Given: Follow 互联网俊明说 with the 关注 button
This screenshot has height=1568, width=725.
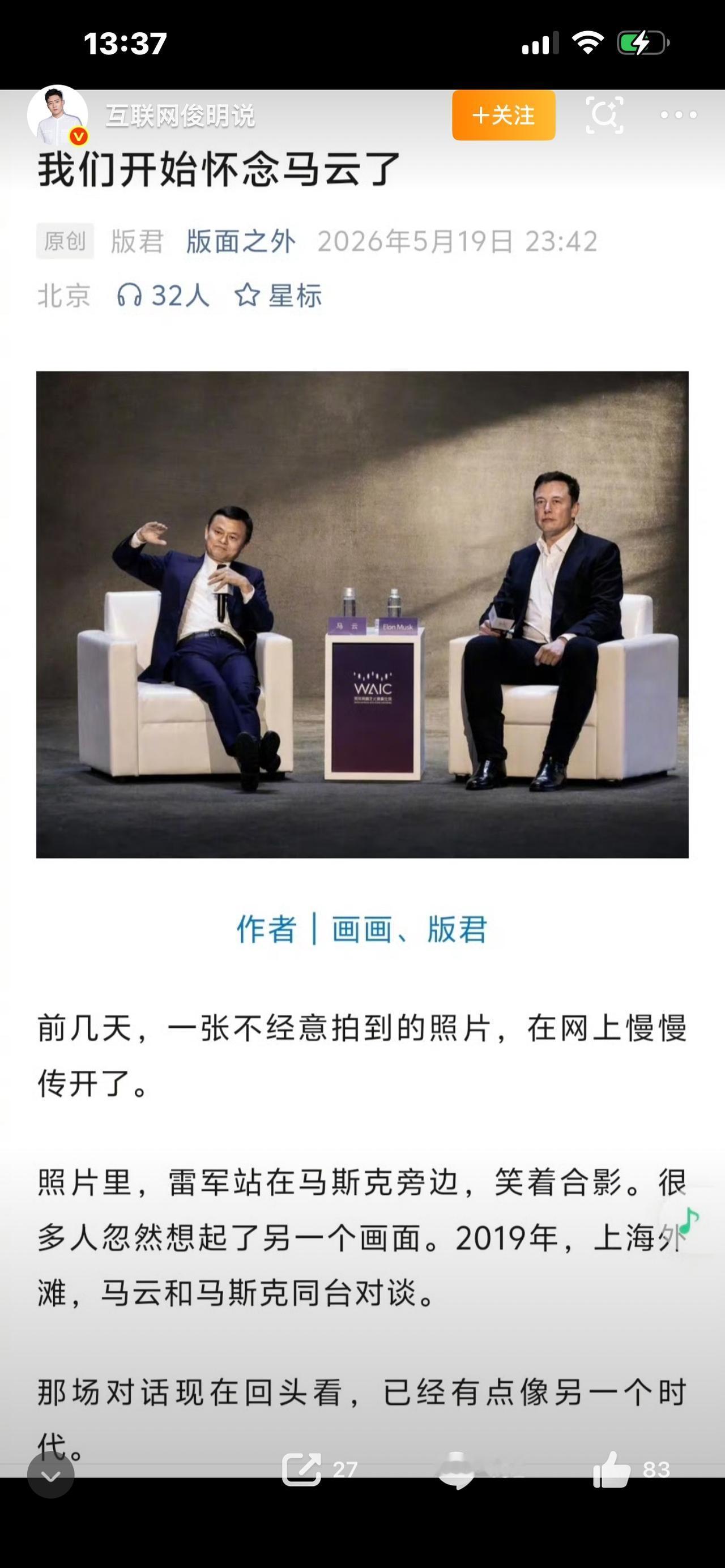Looking at the screenshot, I should [504, 115].
